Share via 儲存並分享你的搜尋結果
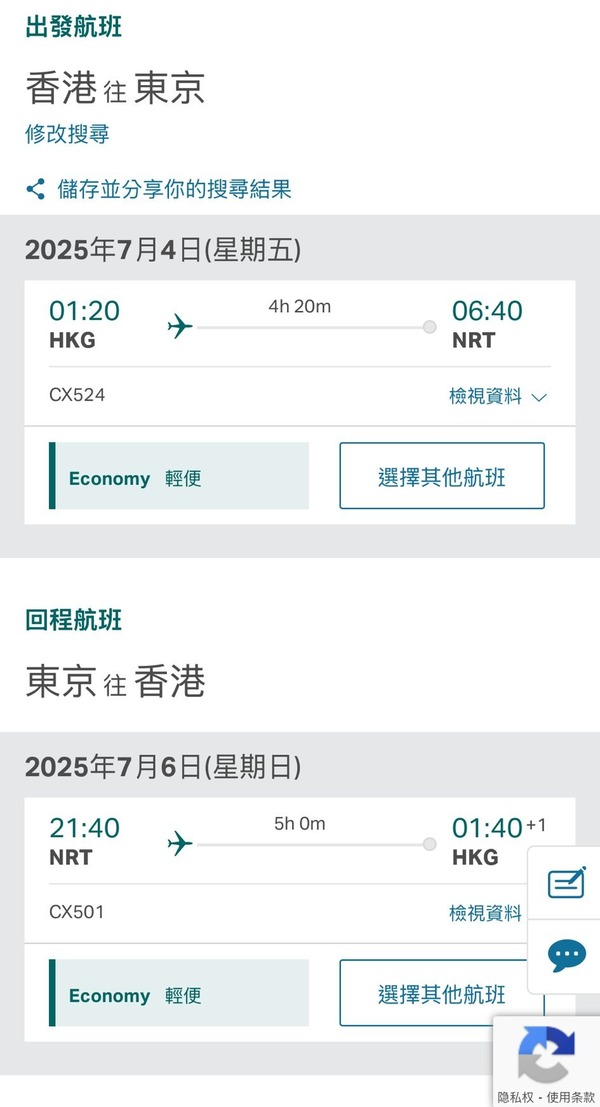Image resolution: width=600 pixels, height=1107 pixels. coord(160,189)
